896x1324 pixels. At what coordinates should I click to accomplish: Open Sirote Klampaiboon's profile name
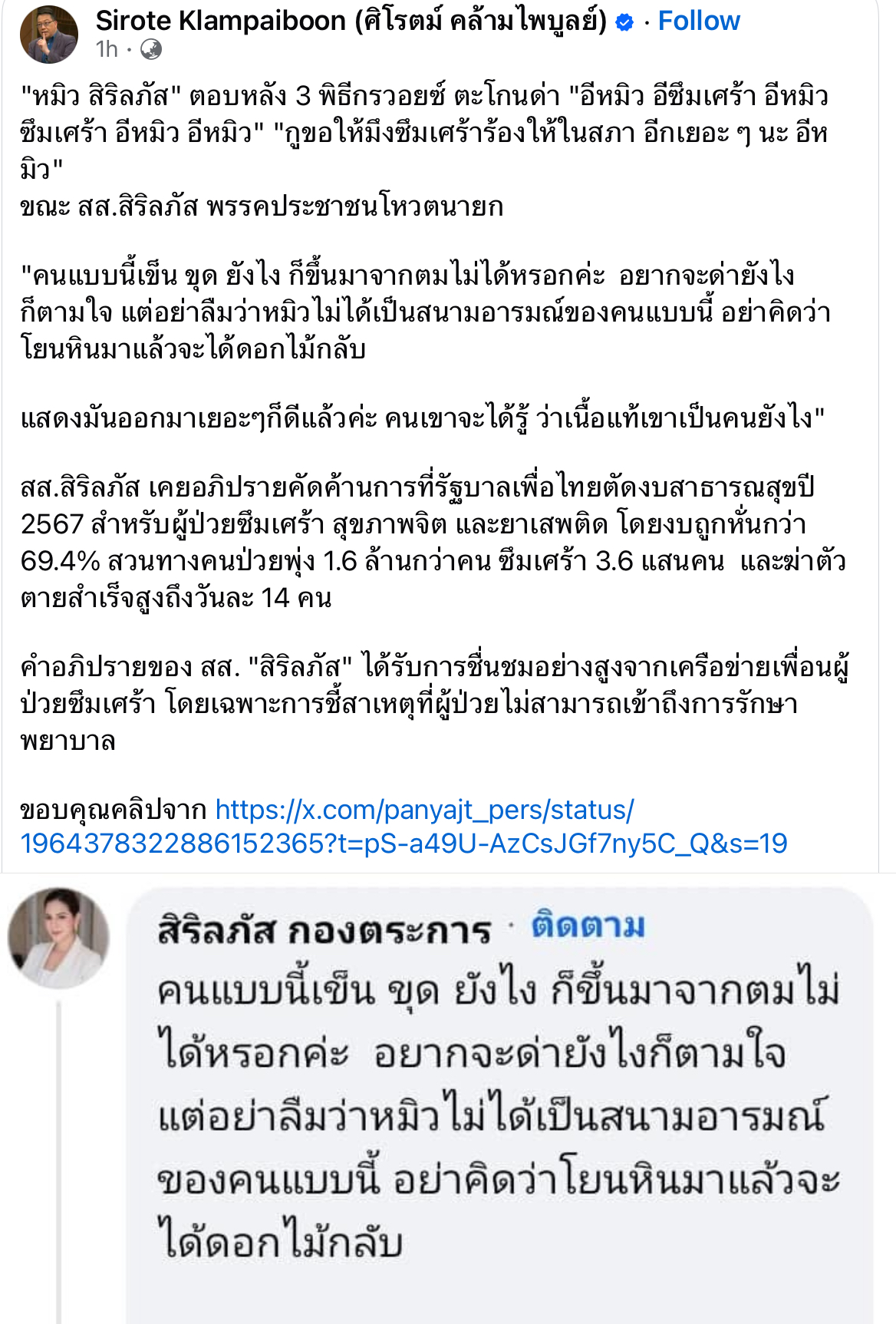pyautogui.click(x=351, y=21)
